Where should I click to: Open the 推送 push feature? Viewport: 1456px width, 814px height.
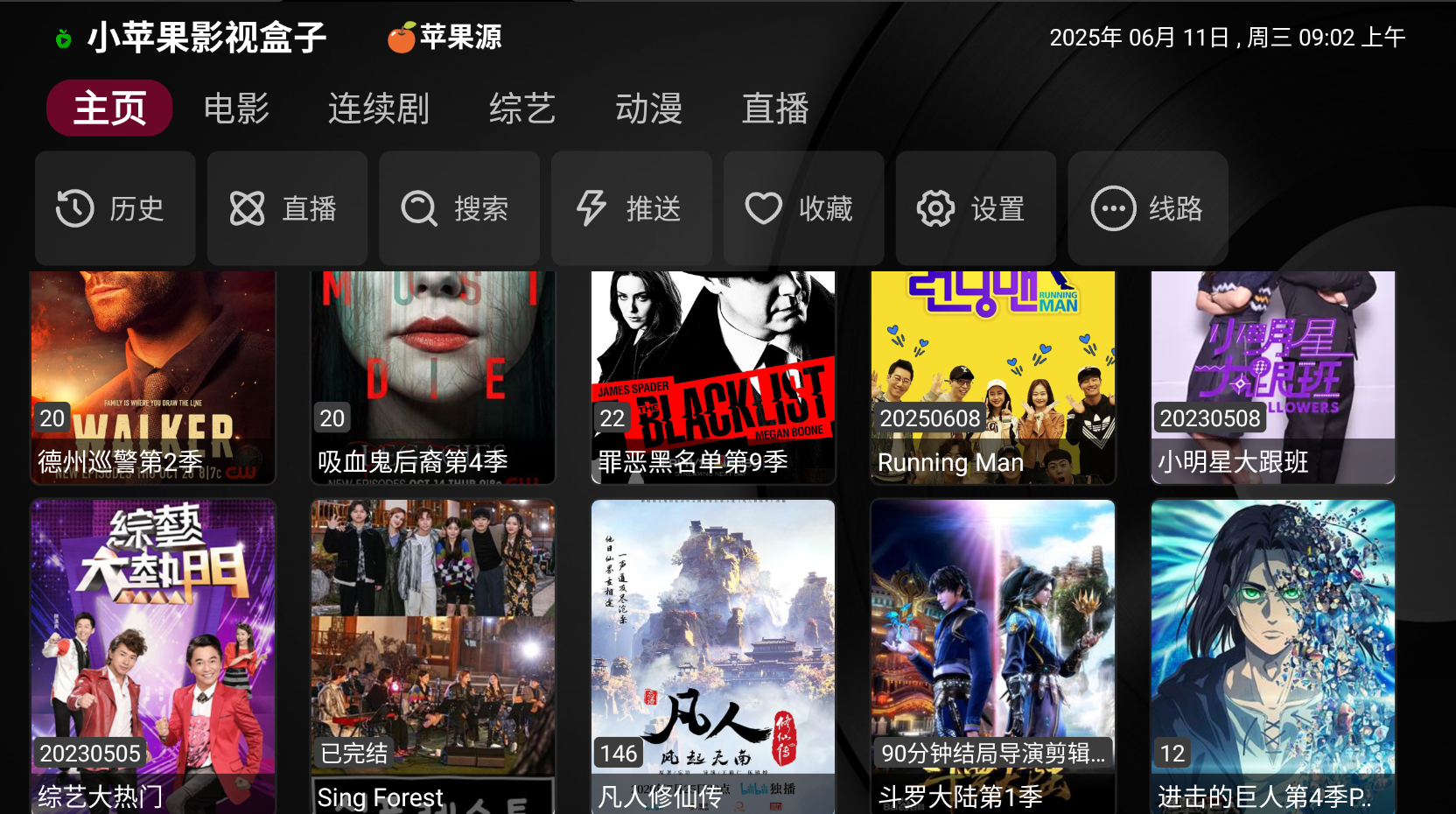631,208
